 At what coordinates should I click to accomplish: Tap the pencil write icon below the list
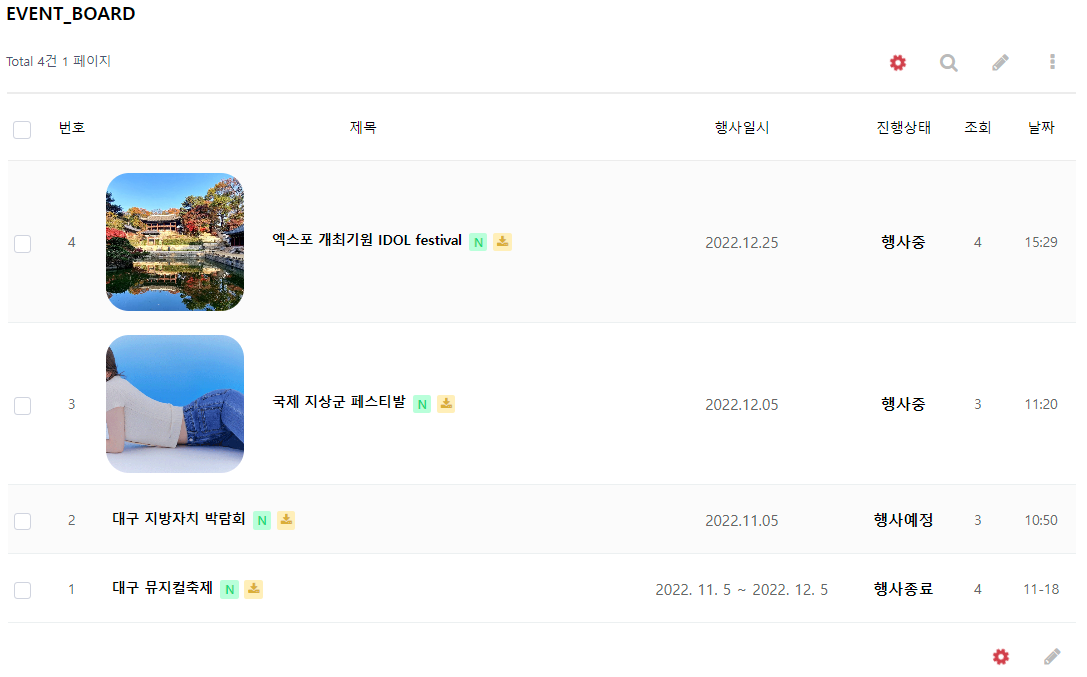1052,657
